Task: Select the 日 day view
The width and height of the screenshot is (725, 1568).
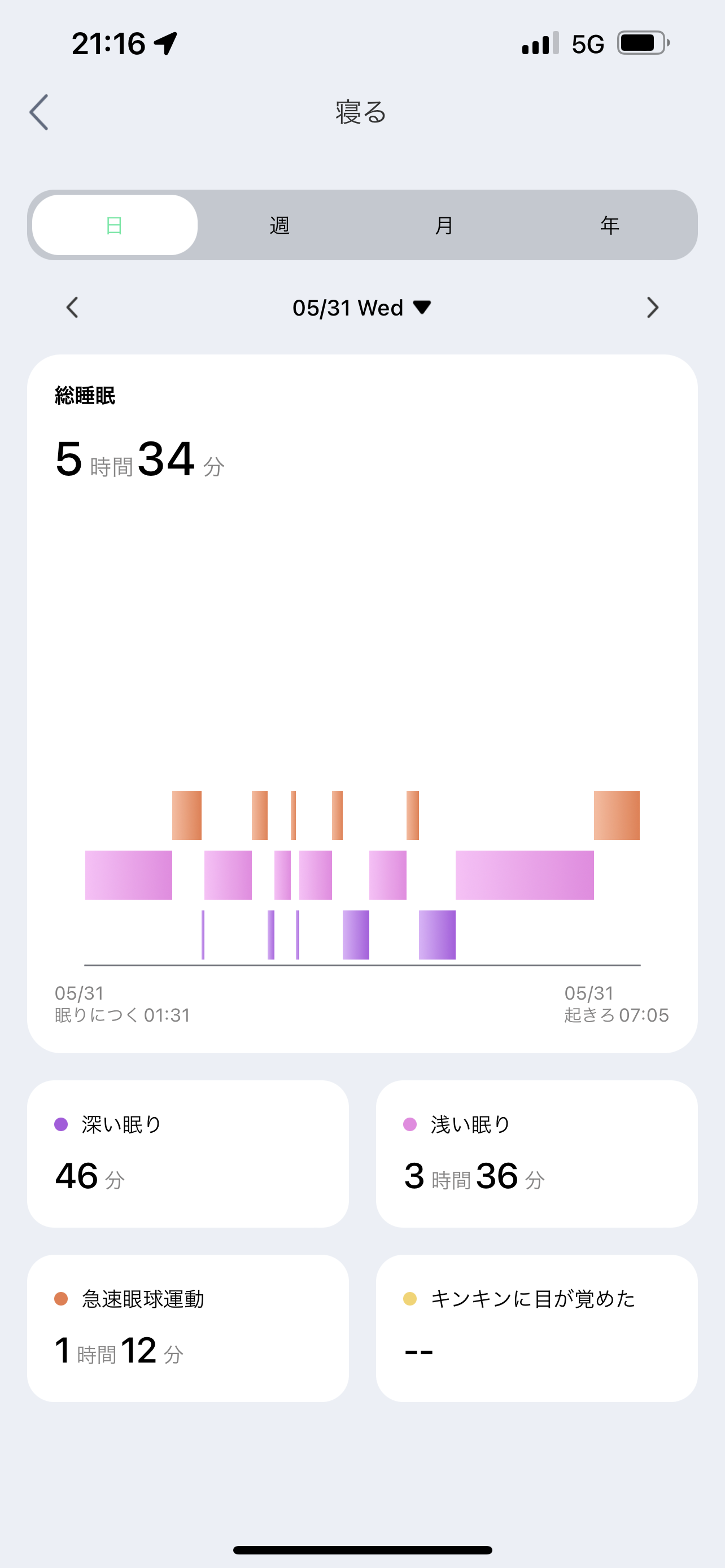Action: [115, 225]
